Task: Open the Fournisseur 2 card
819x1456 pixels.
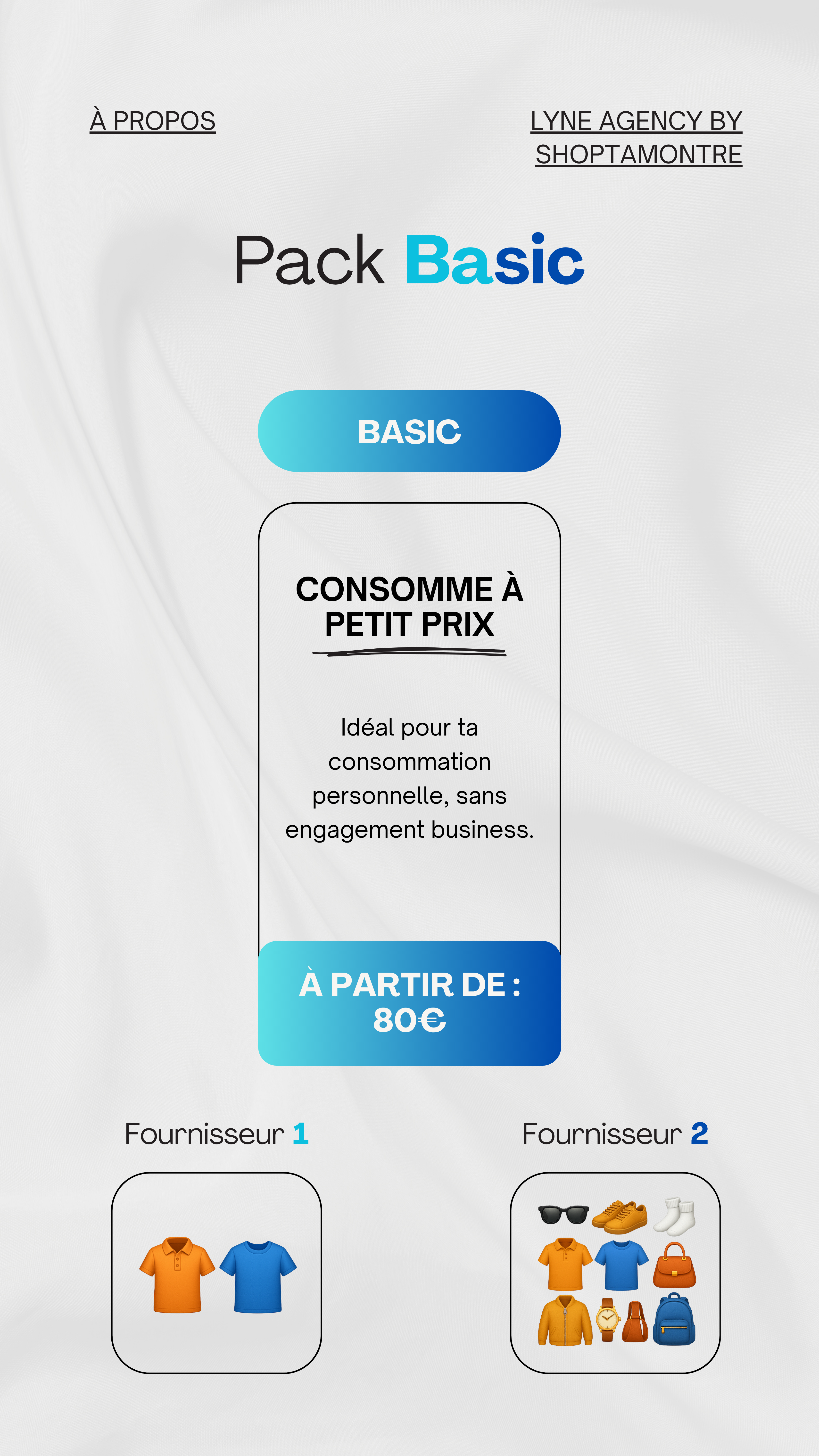Action: click(615, 1272)
